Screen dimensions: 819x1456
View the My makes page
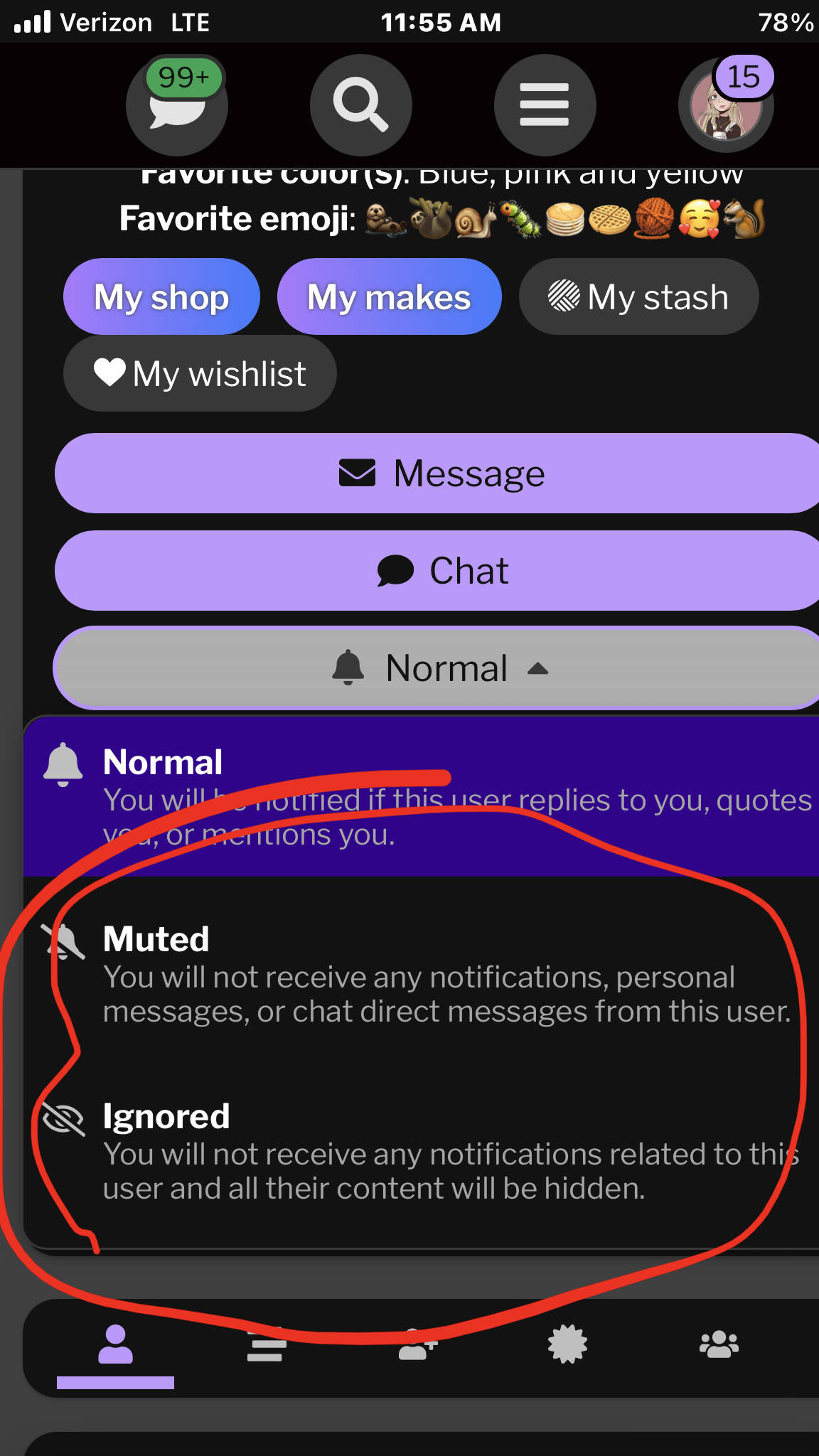[389, 297]
